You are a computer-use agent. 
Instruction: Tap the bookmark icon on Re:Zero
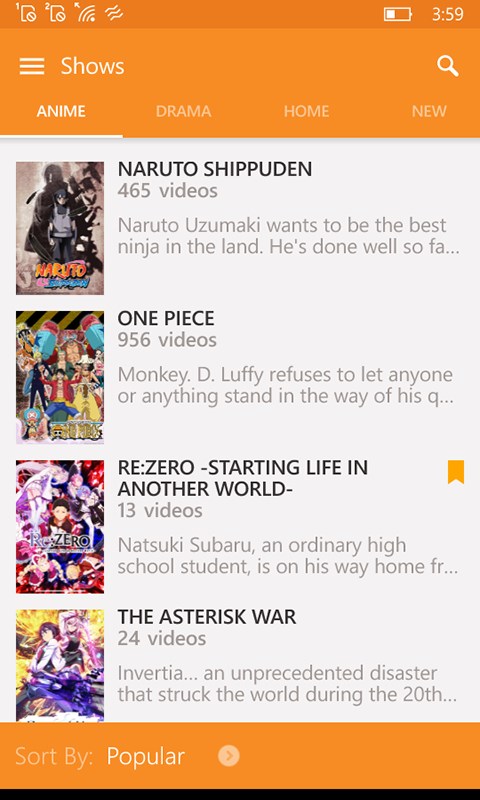456,472
